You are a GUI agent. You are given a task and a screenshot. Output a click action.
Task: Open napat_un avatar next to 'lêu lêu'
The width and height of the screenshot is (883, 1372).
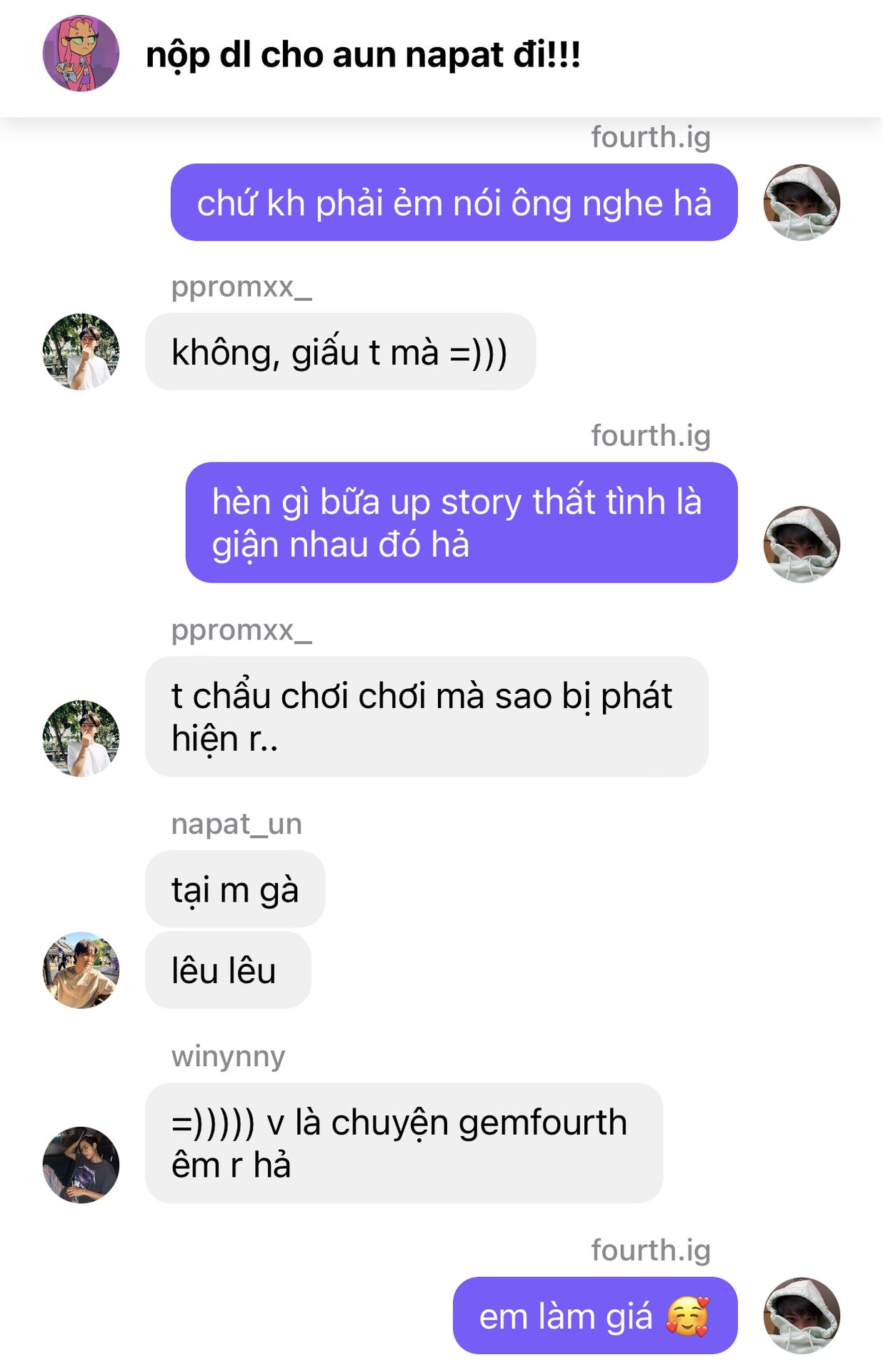pos(81,970)
